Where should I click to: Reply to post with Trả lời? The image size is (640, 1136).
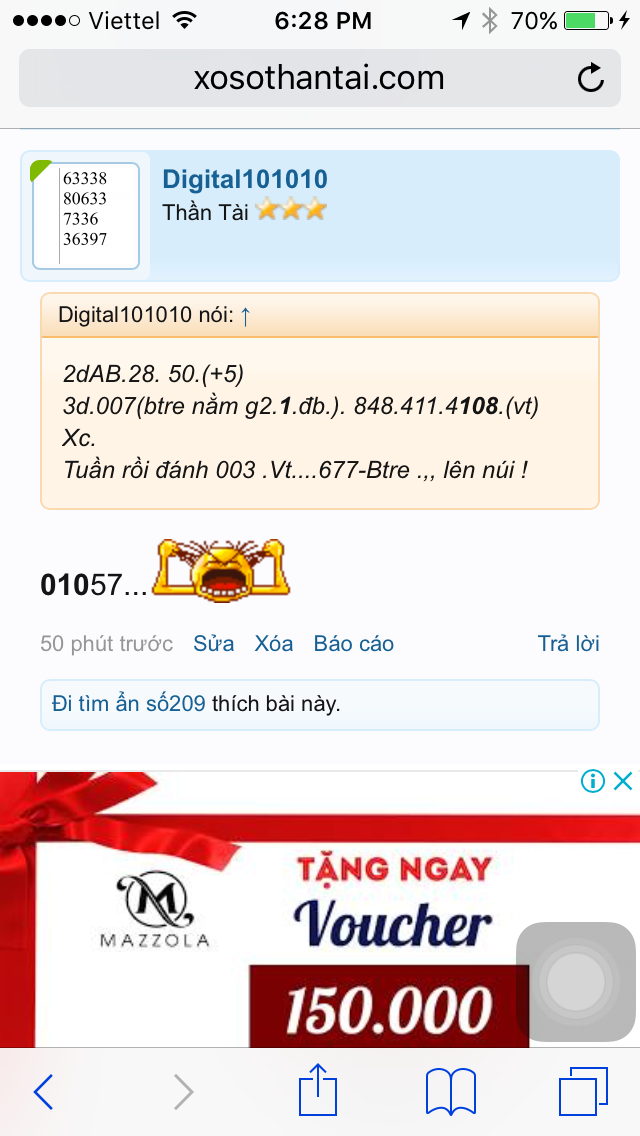tap(568, 644)
